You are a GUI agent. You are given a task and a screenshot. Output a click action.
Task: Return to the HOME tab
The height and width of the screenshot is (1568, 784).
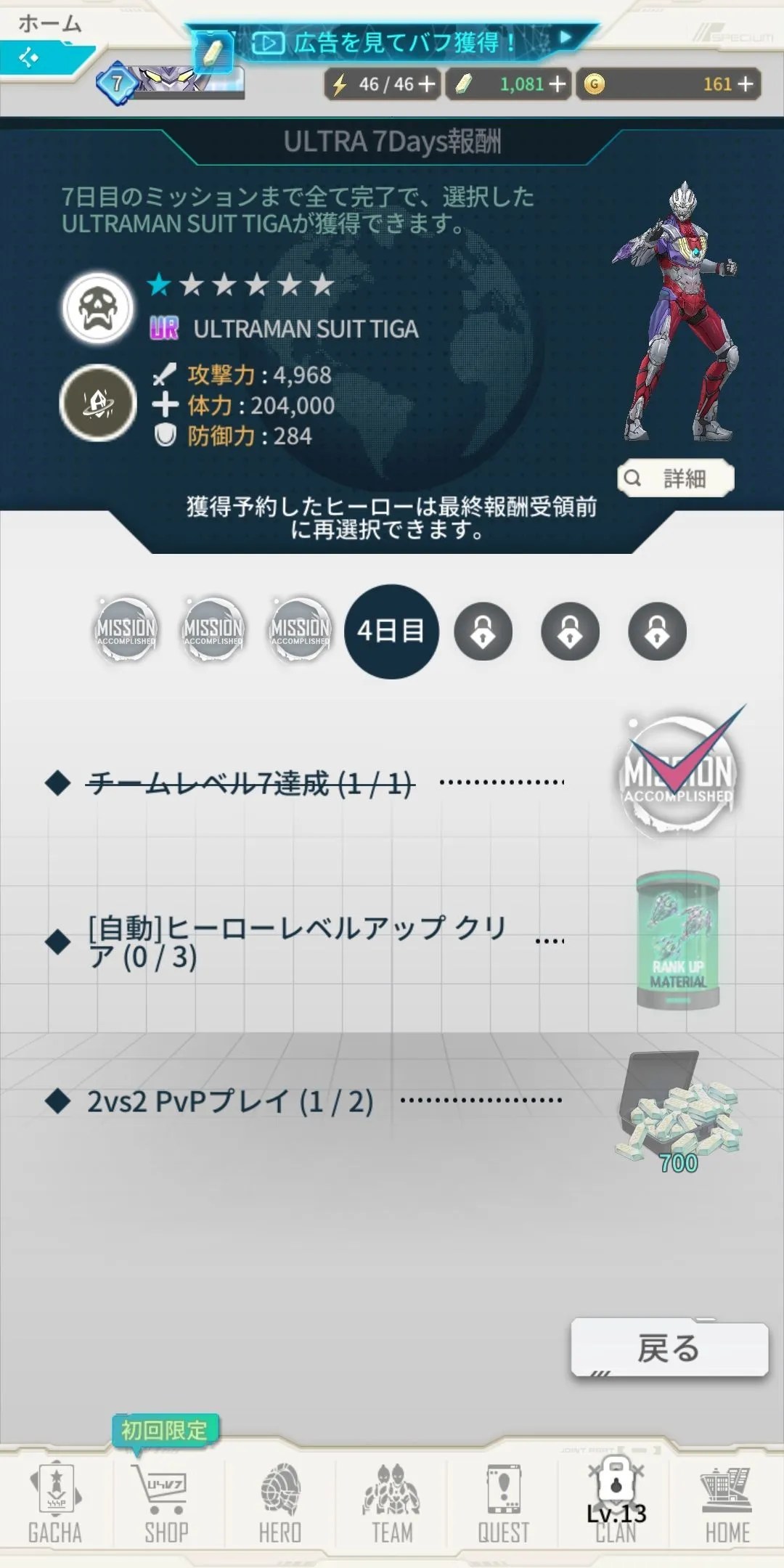[727, 1504]
